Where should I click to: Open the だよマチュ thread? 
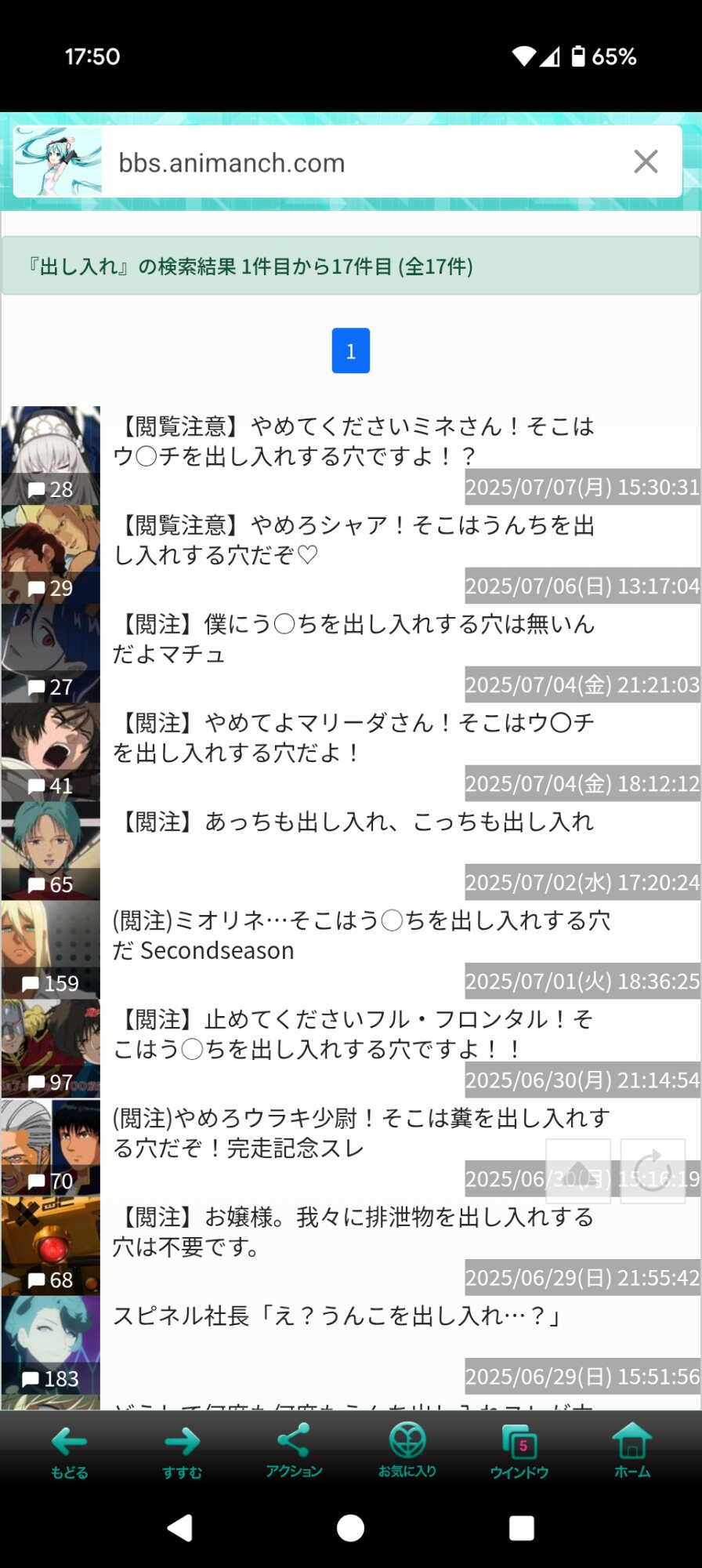(353, 638)
